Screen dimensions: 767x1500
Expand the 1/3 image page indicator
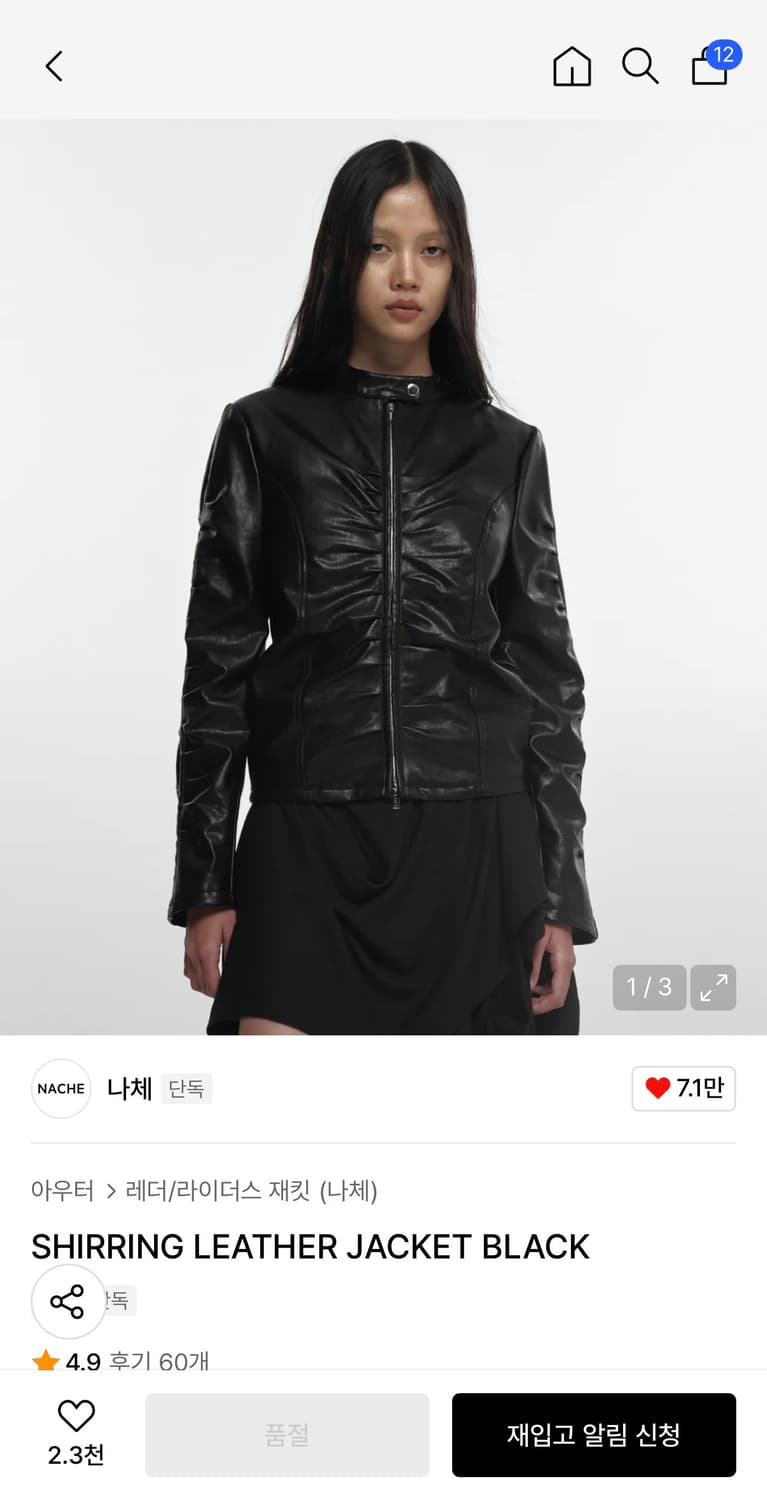649,987
